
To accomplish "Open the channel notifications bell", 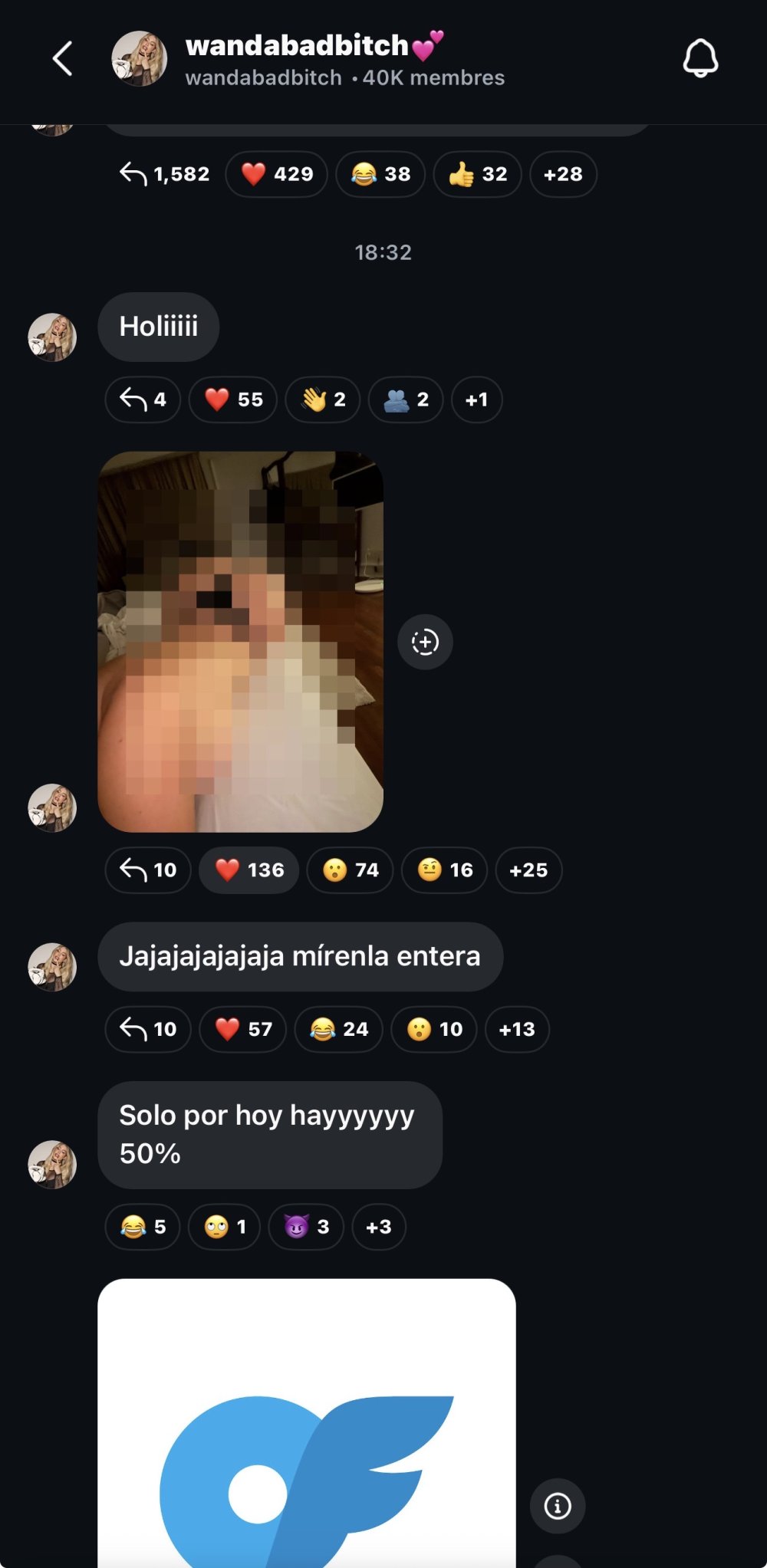I will click(x=700, y=58).
